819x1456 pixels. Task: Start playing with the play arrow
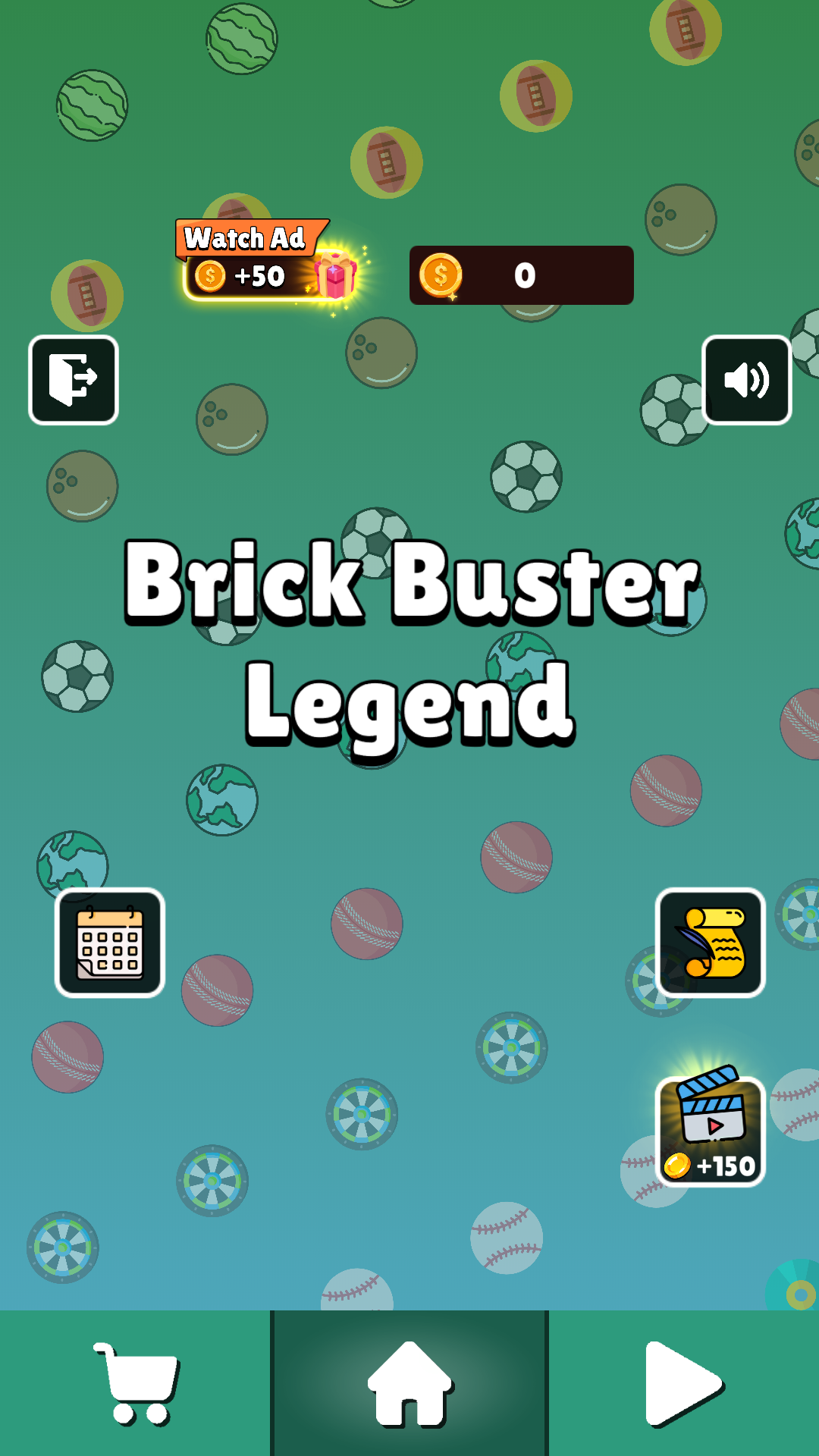point(684,1383)
